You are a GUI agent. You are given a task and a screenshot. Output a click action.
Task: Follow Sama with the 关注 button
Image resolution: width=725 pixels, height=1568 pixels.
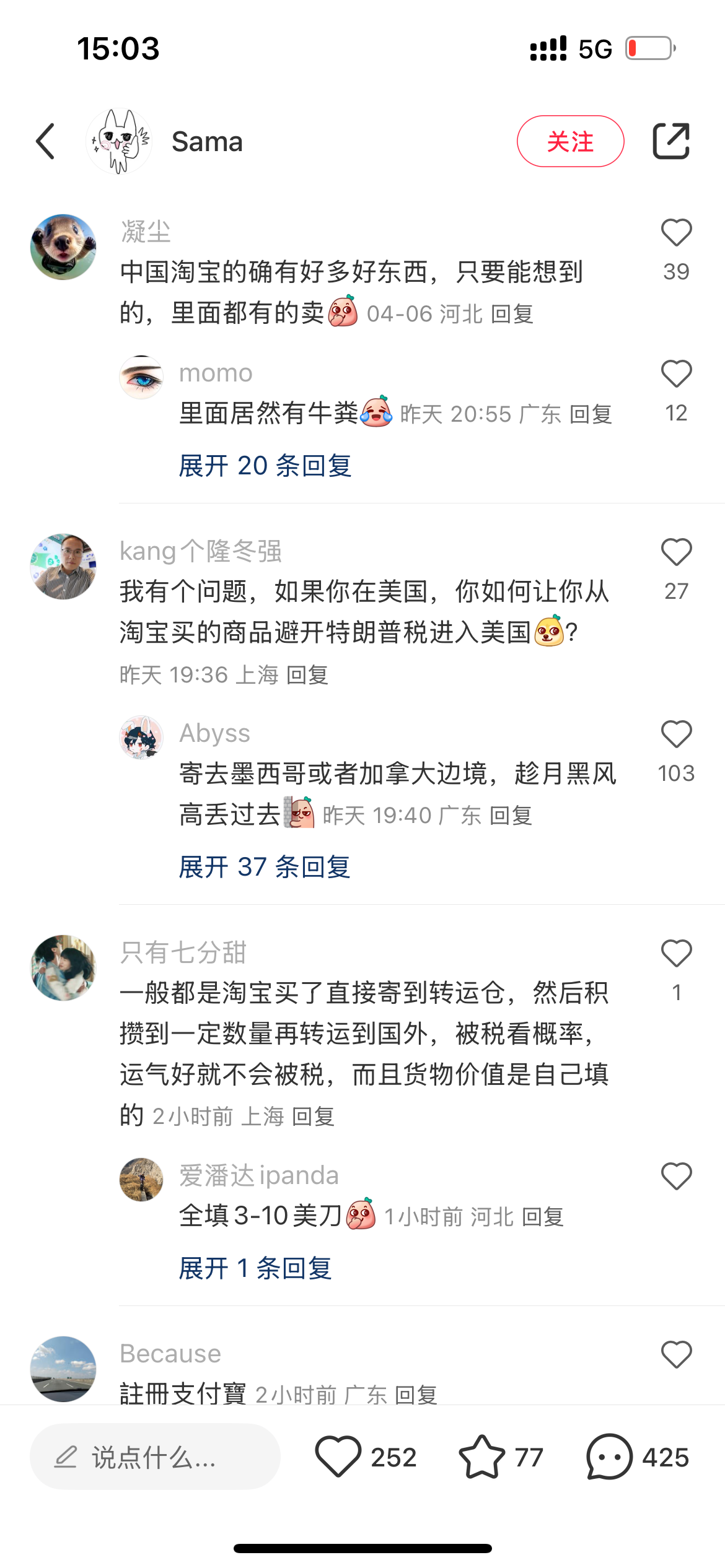(x=570, y=141)
